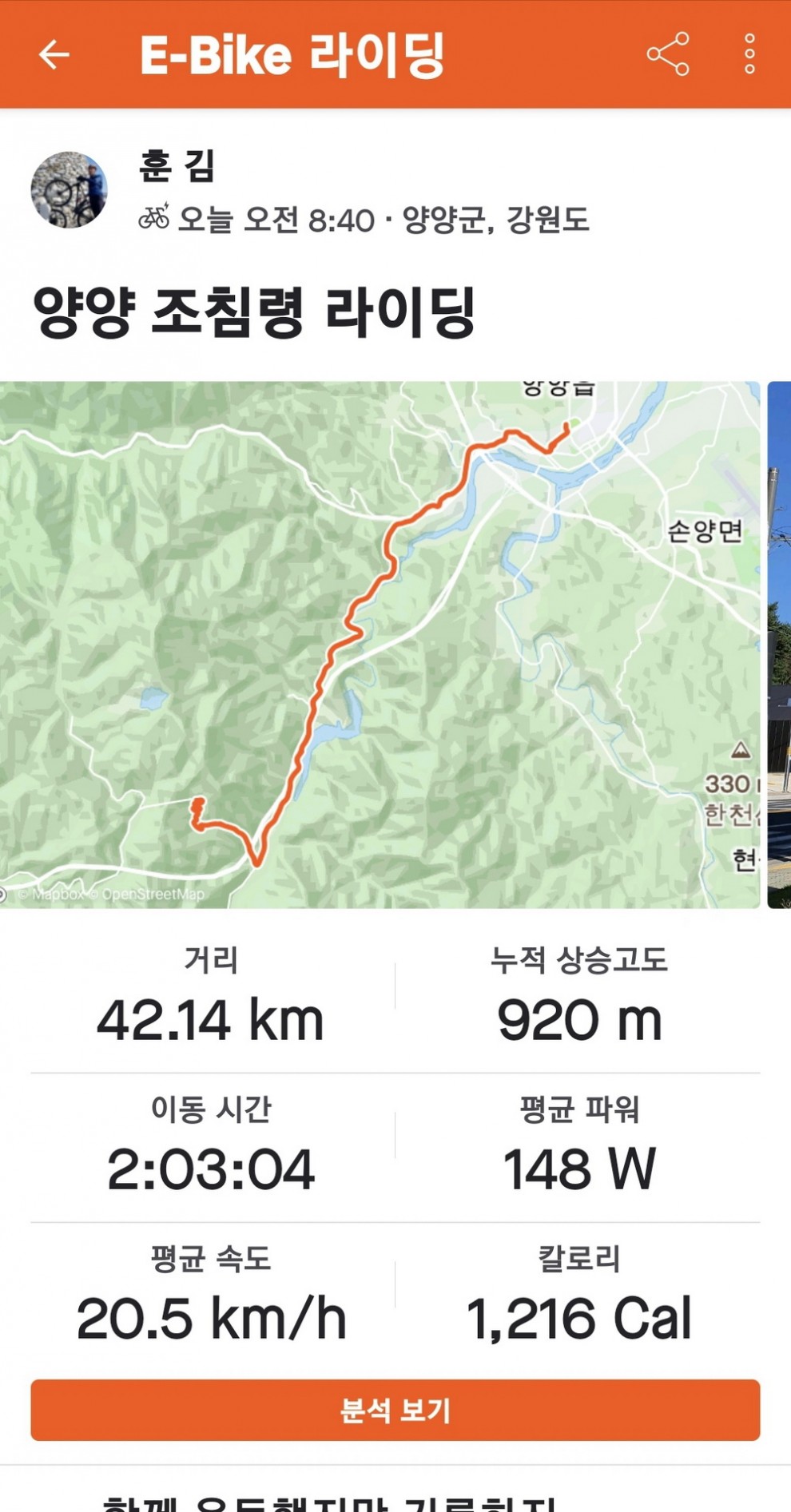Open the ride route map
Image resolution: width=791 pixels, height=1512 pixels.
380,644
